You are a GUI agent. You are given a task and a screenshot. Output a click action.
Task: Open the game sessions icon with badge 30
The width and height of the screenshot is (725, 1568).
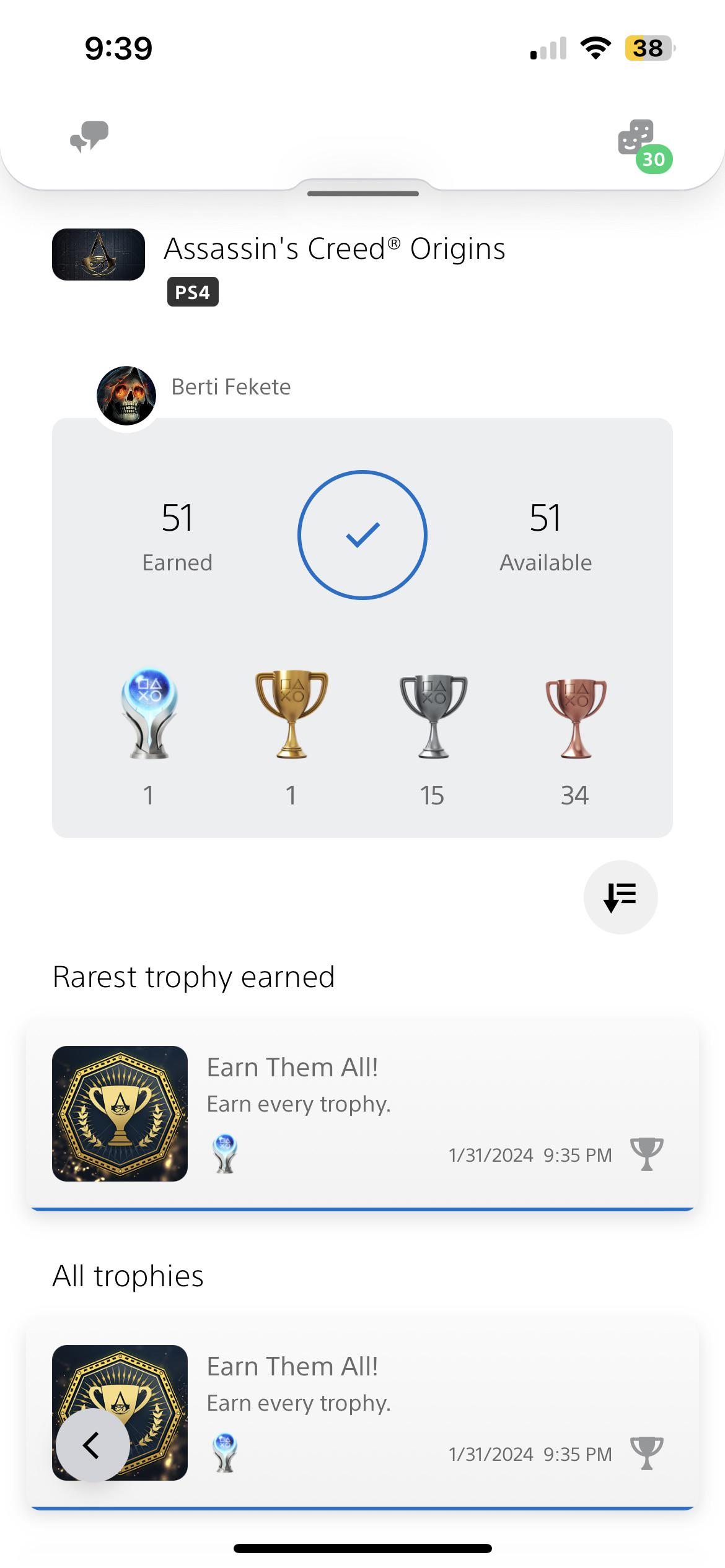click(637, 139)
